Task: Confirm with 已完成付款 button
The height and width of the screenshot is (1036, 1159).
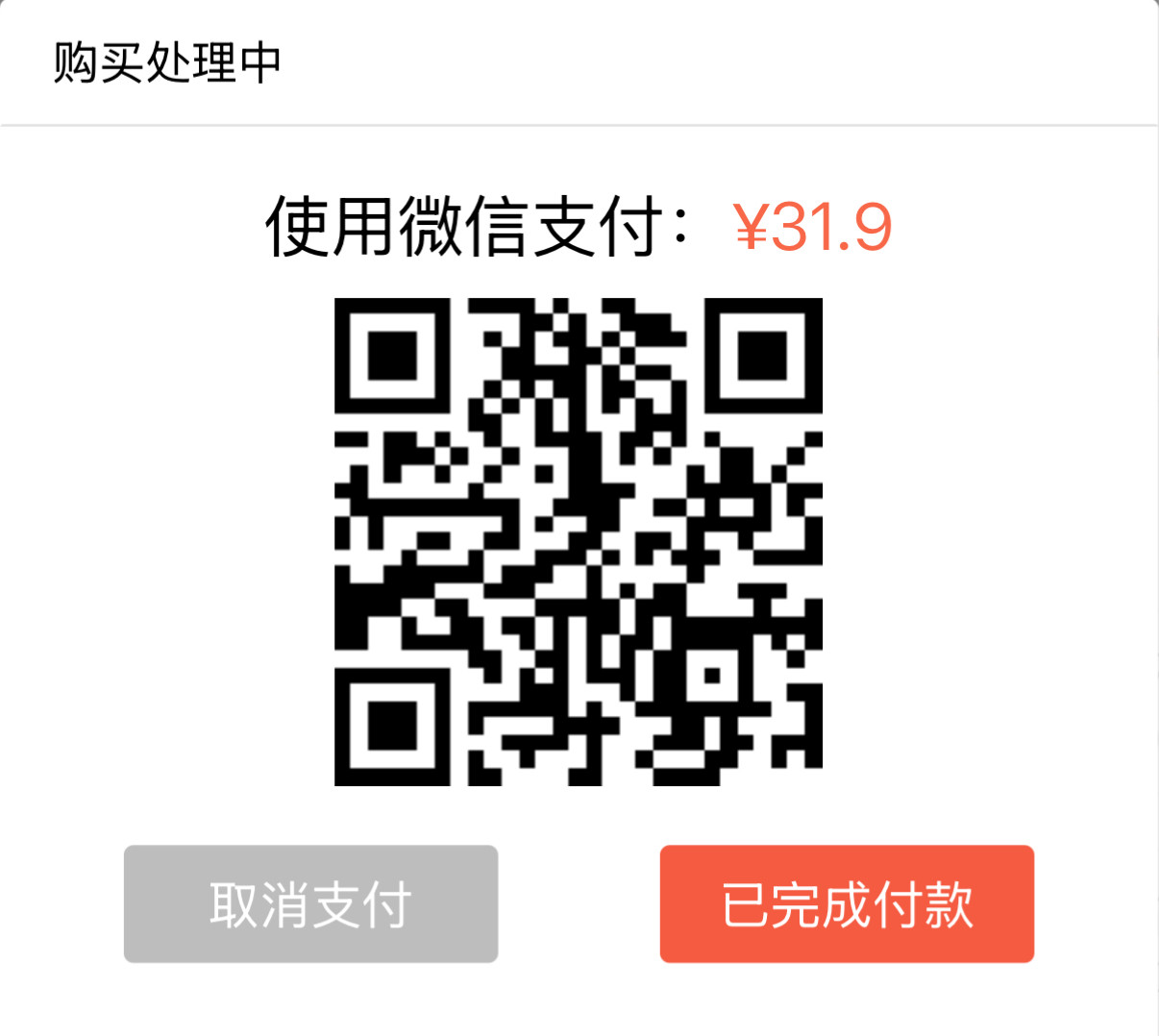Action: point(847,903)
